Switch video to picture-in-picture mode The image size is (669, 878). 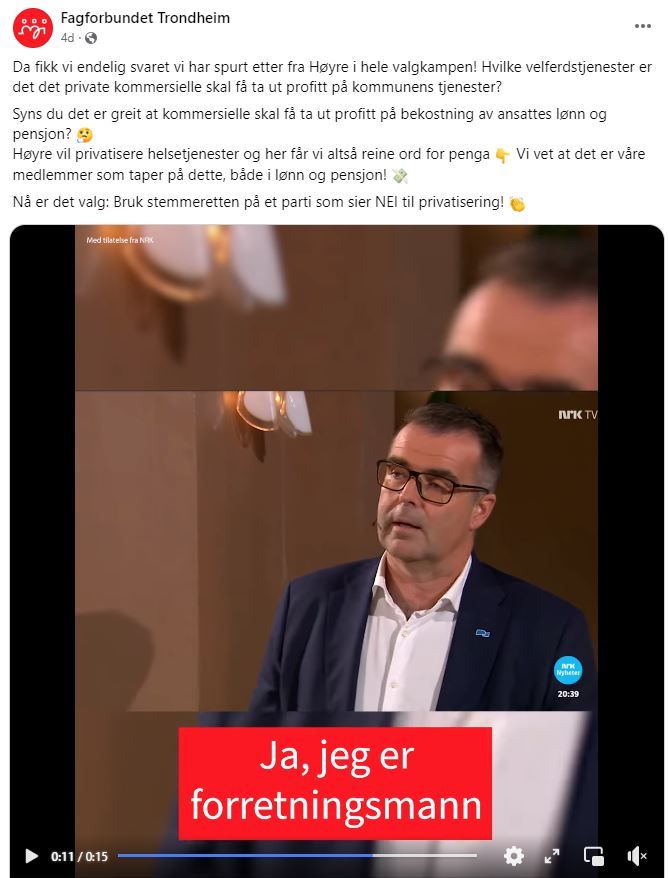point(594,856)
